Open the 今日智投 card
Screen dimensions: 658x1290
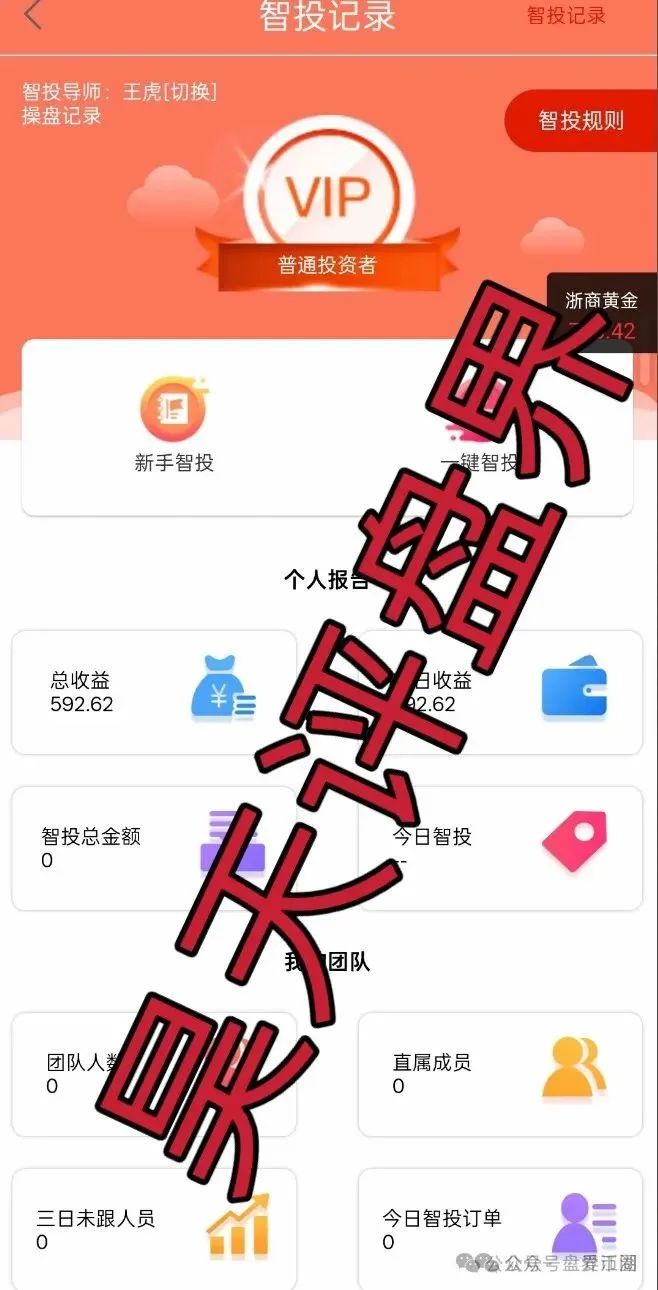click(x=500, y=848)
